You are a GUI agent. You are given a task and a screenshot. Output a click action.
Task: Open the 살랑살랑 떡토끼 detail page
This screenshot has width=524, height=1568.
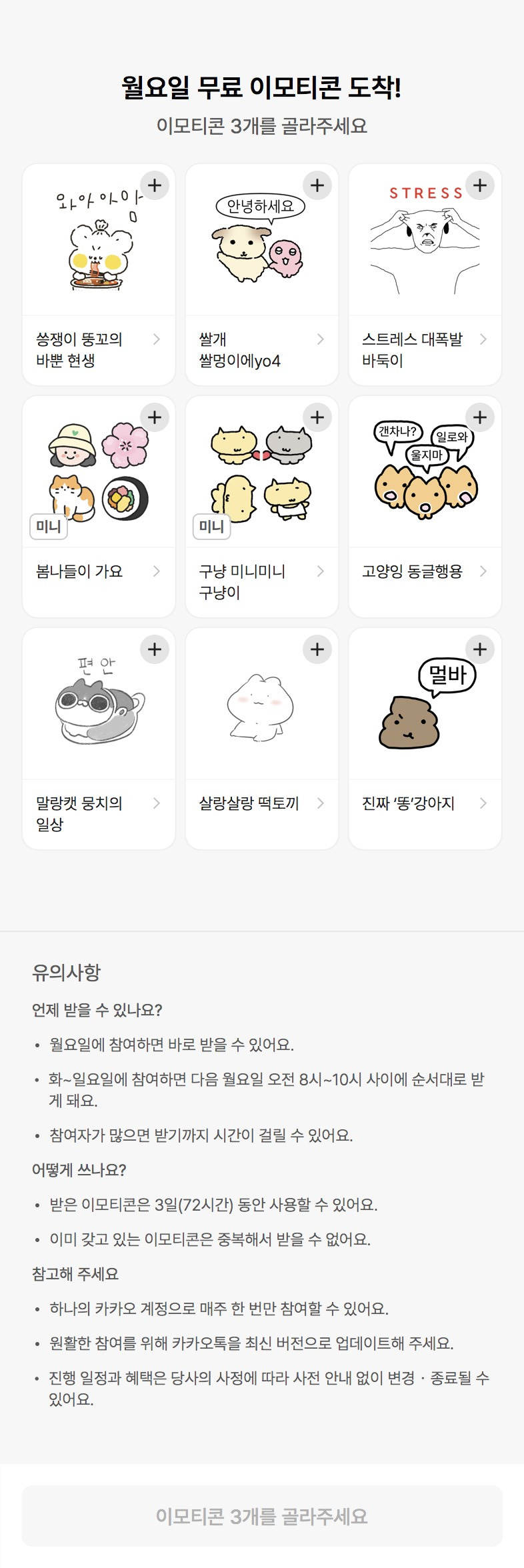coord(262,814)
